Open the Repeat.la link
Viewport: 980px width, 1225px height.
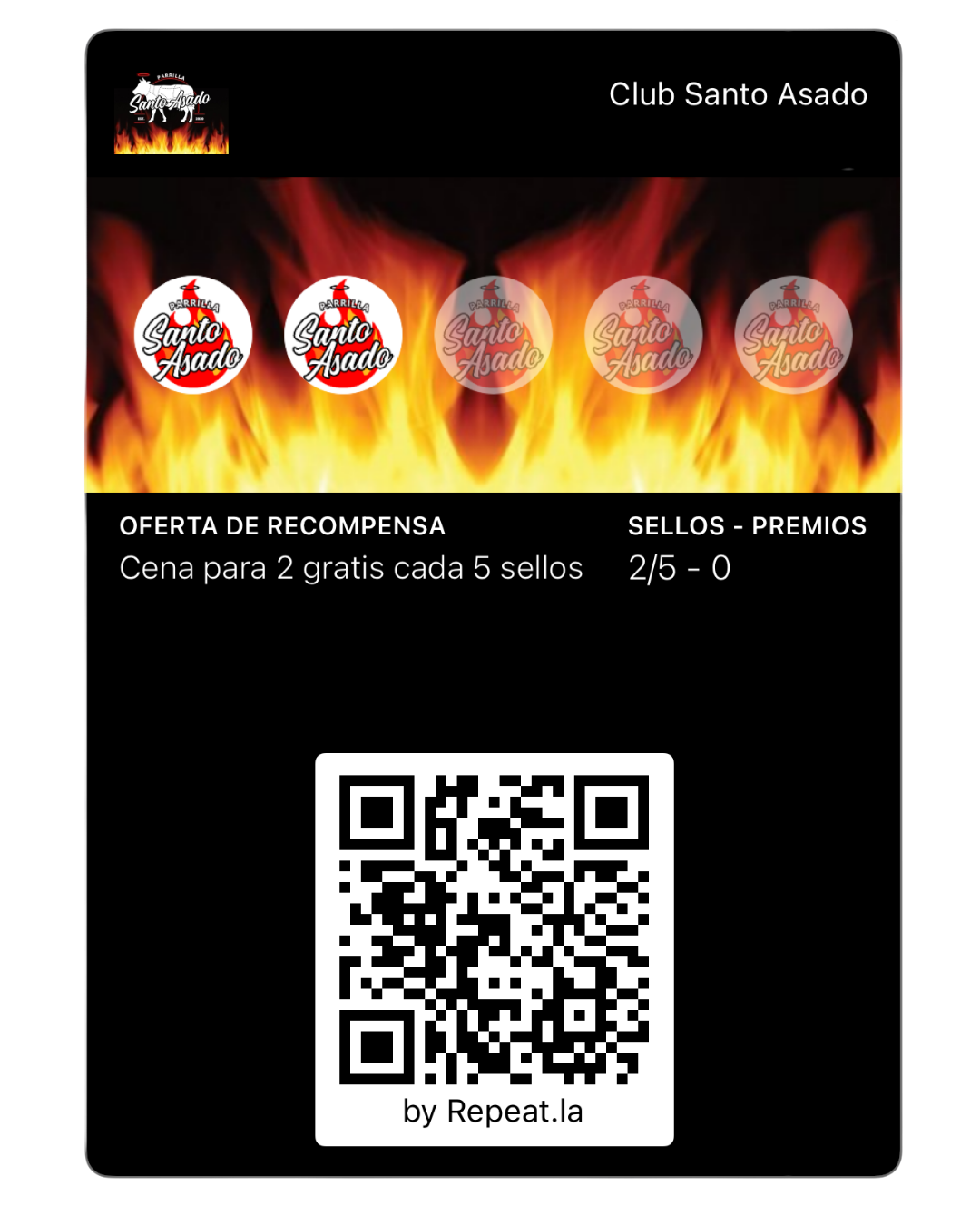[493, 1111]
